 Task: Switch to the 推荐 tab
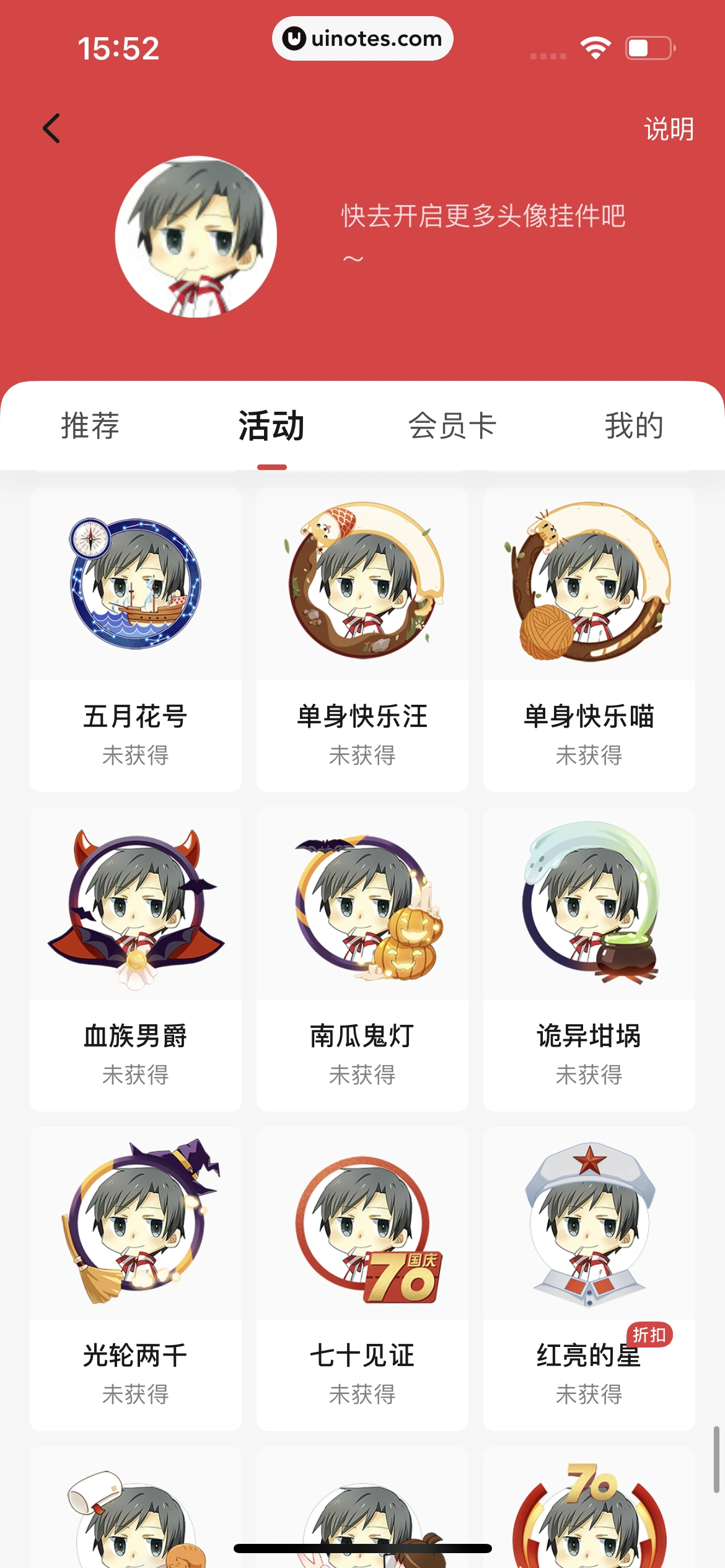90,425
